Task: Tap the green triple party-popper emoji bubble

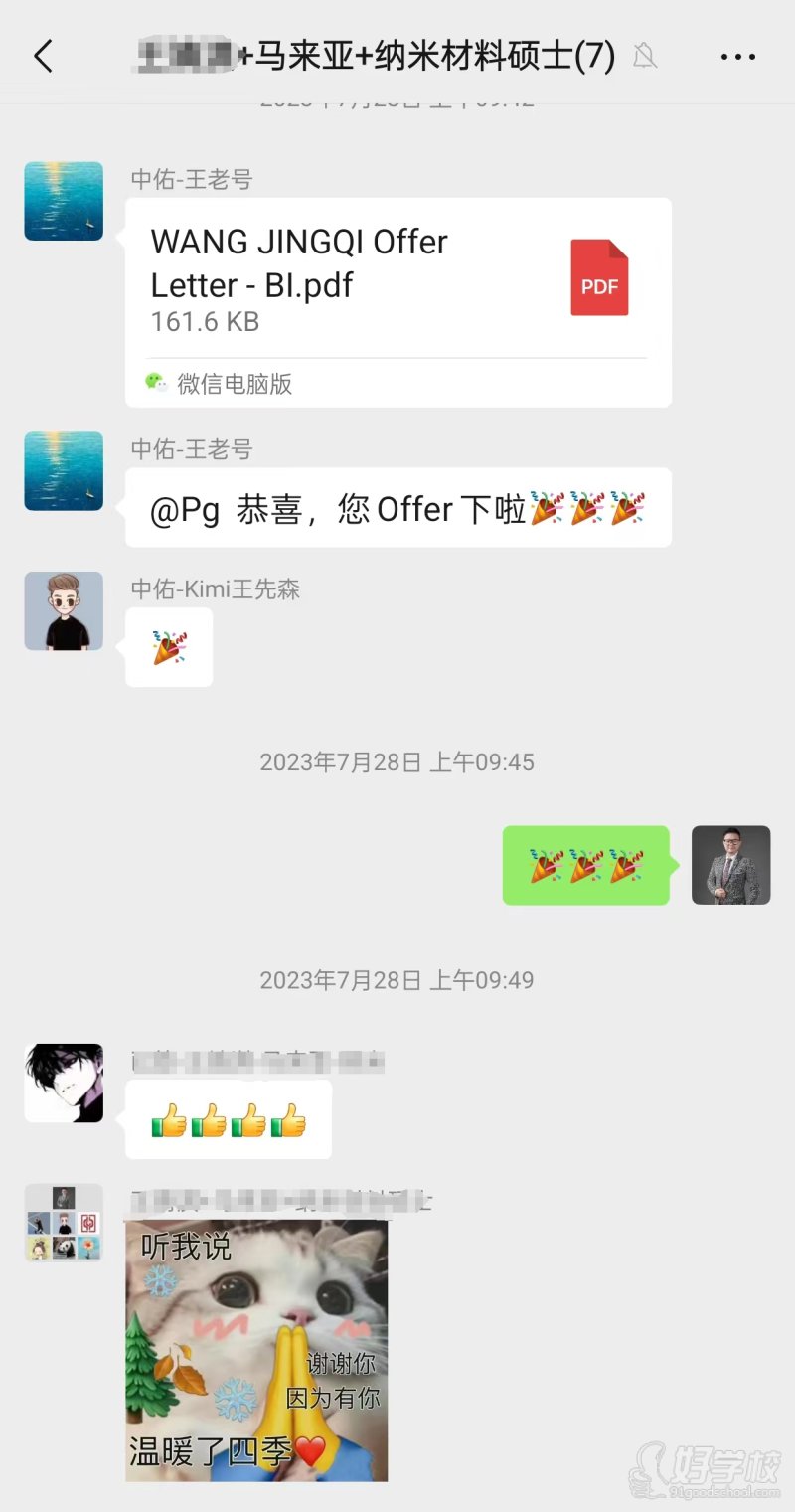Action: (585, 865)
